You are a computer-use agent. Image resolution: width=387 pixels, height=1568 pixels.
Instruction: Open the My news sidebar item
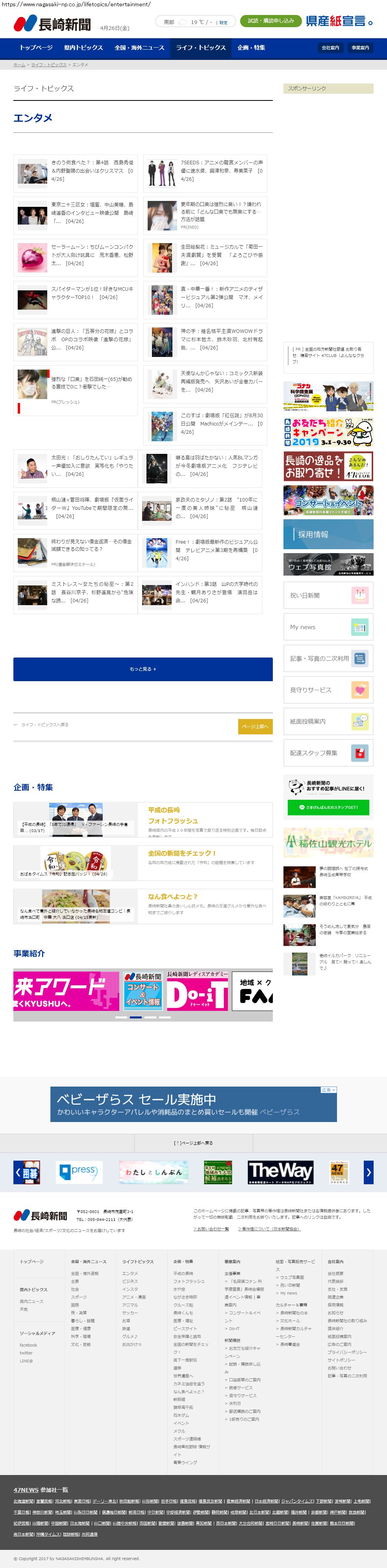[x=328, y=627]
